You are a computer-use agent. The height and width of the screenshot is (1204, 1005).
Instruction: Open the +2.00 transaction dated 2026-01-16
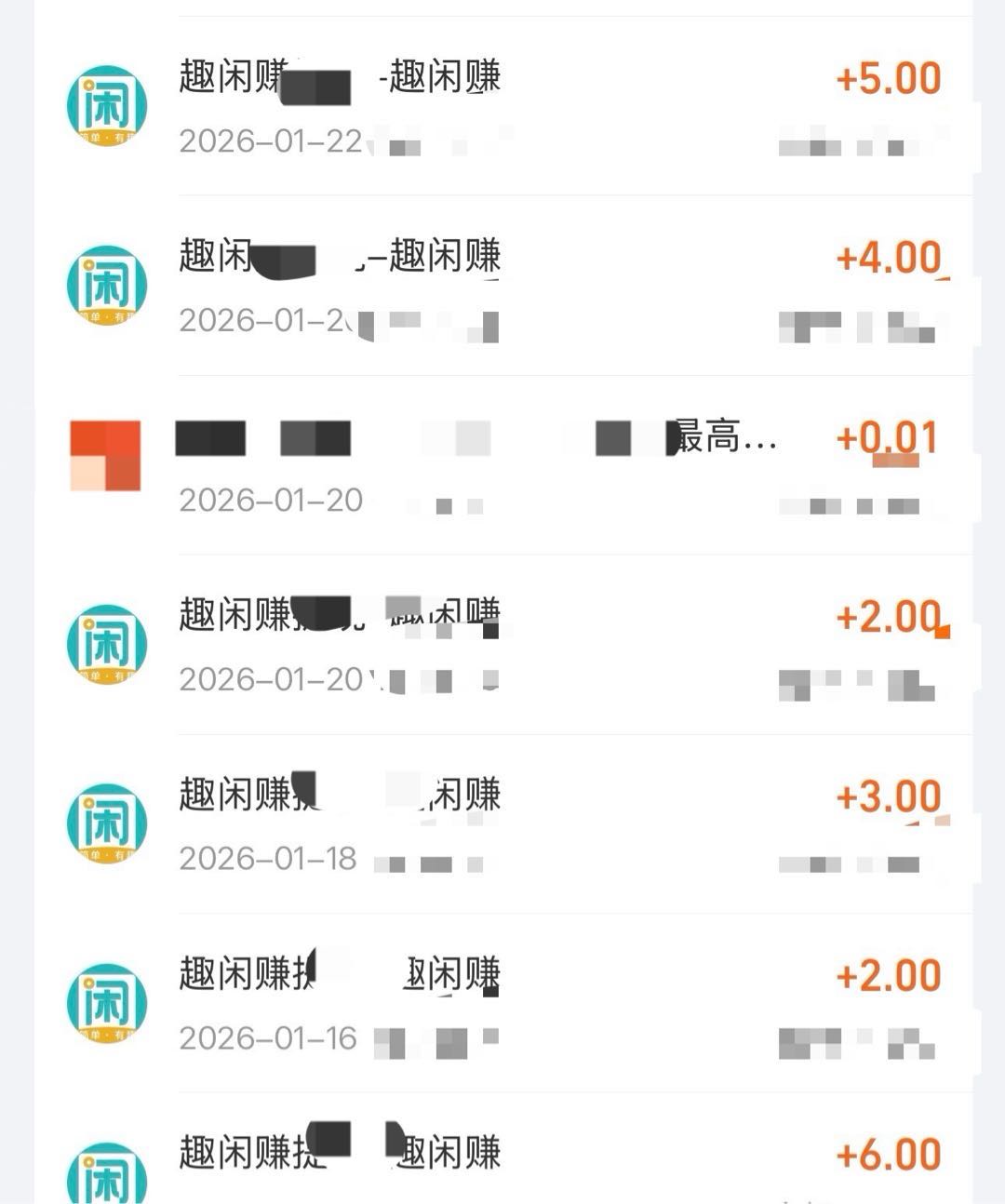[558, 1004]
